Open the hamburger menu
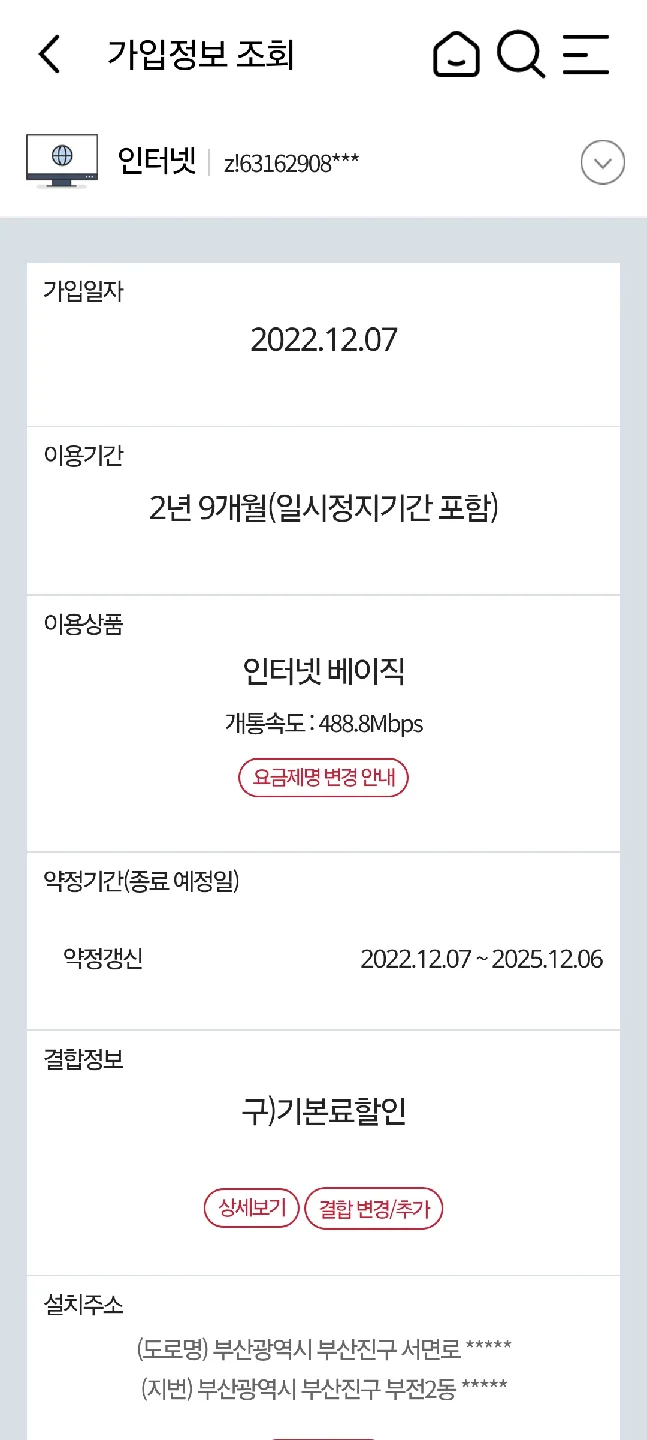 tap(586, 54)
